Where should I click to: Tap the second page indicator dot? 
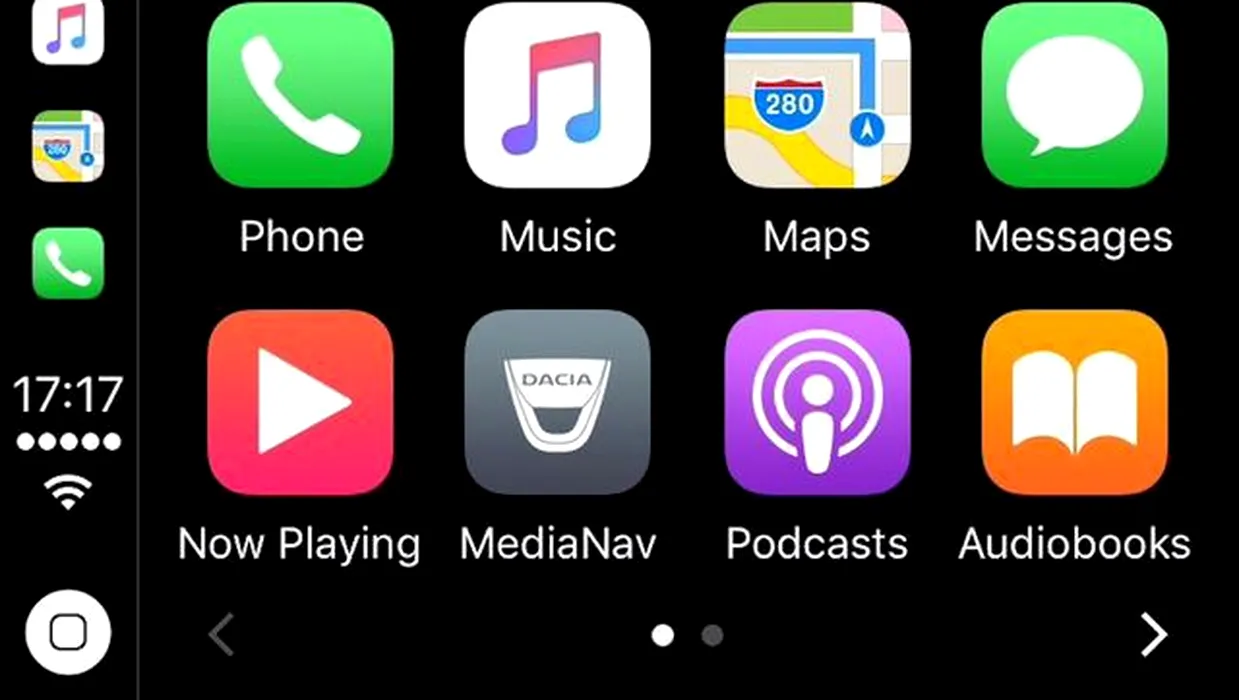coord(712,635)
